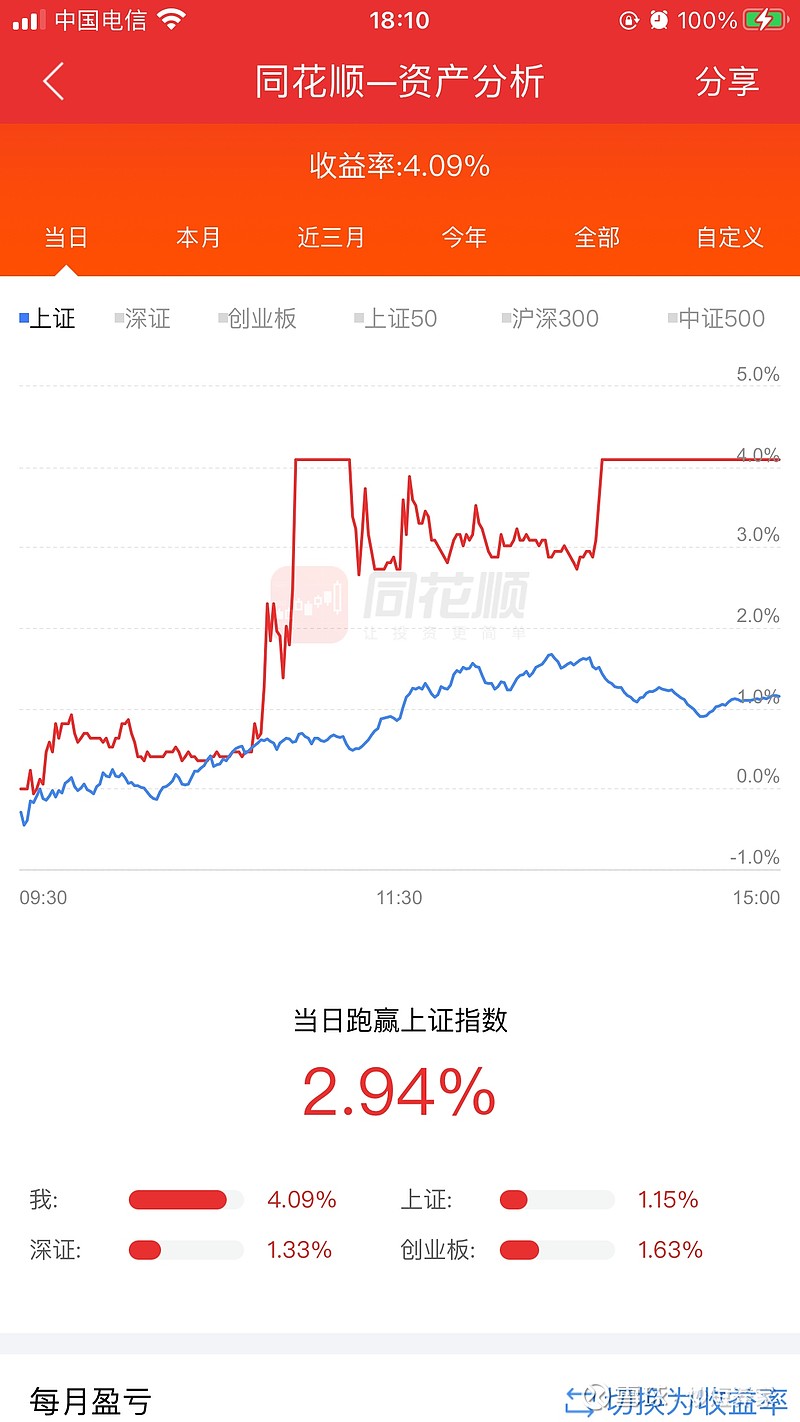This screenshot has width=800, height=1422.
Task: Open the 今年 tab
Action: pyautogui.click(x=464, y=238)
